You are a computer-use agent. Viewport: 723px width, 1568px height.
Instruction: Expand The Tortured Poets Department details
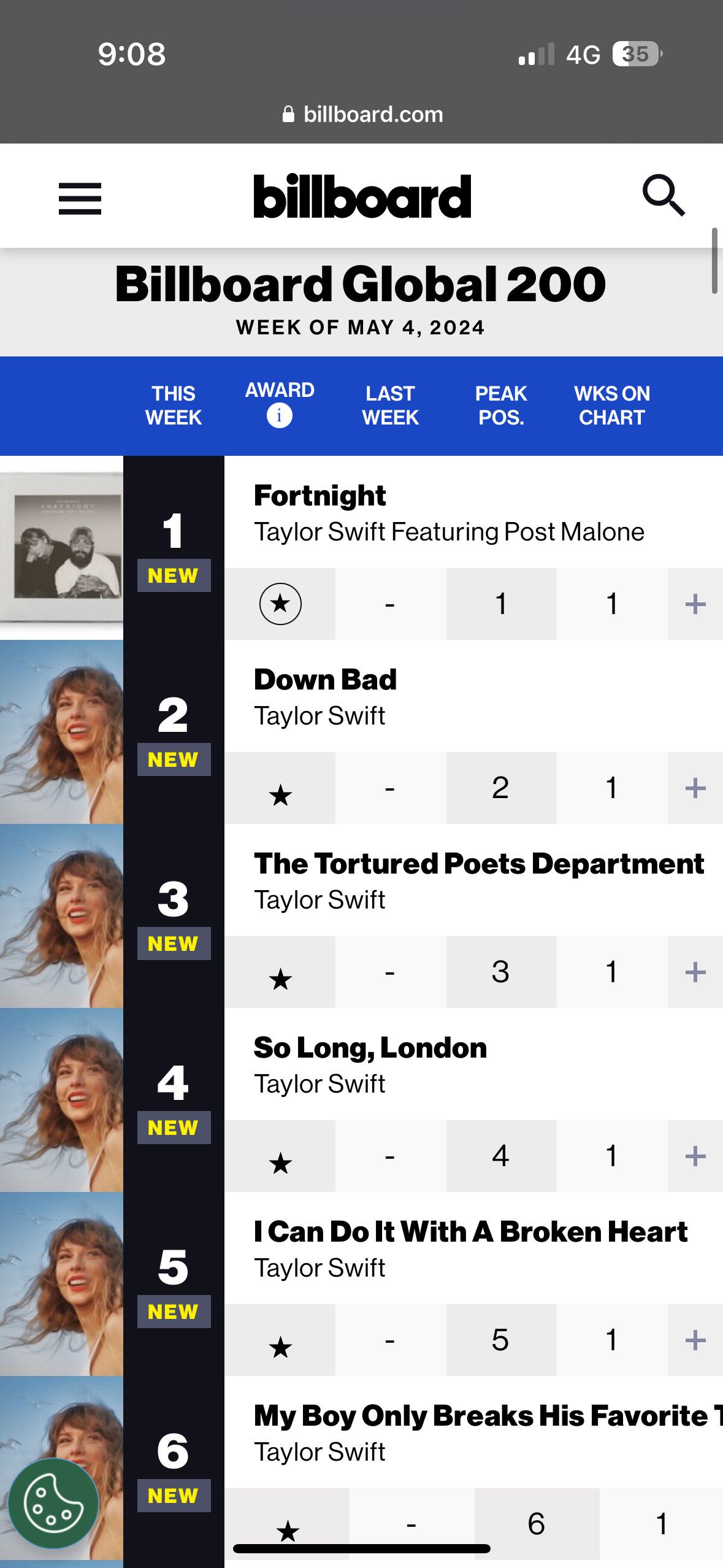695,972
